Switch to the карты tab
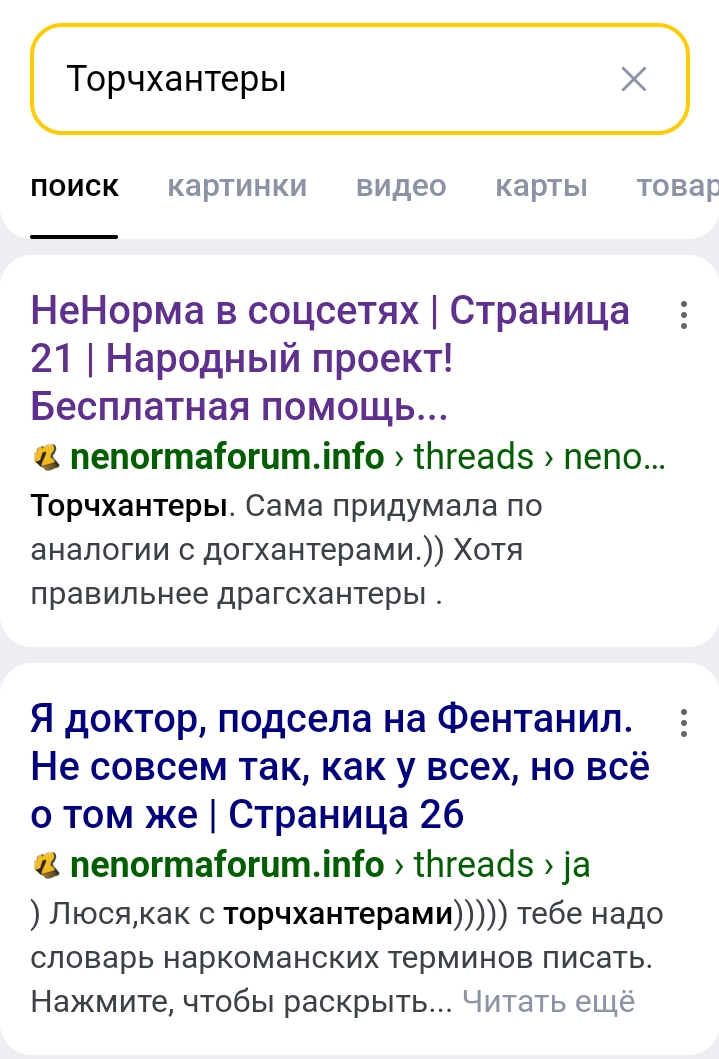 541,186
